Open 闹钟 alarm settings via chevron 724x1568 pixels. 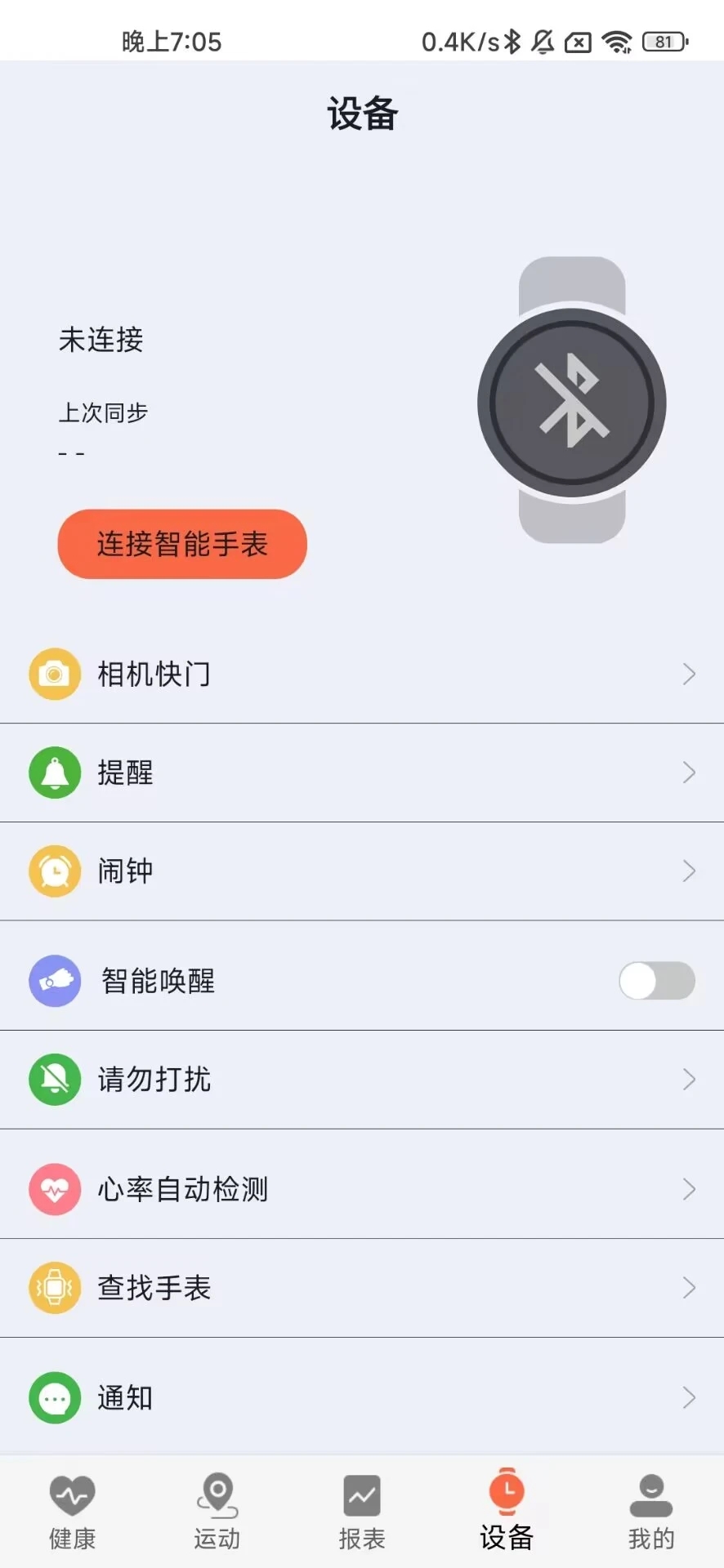pyautogui.click(x=689, y=871)
